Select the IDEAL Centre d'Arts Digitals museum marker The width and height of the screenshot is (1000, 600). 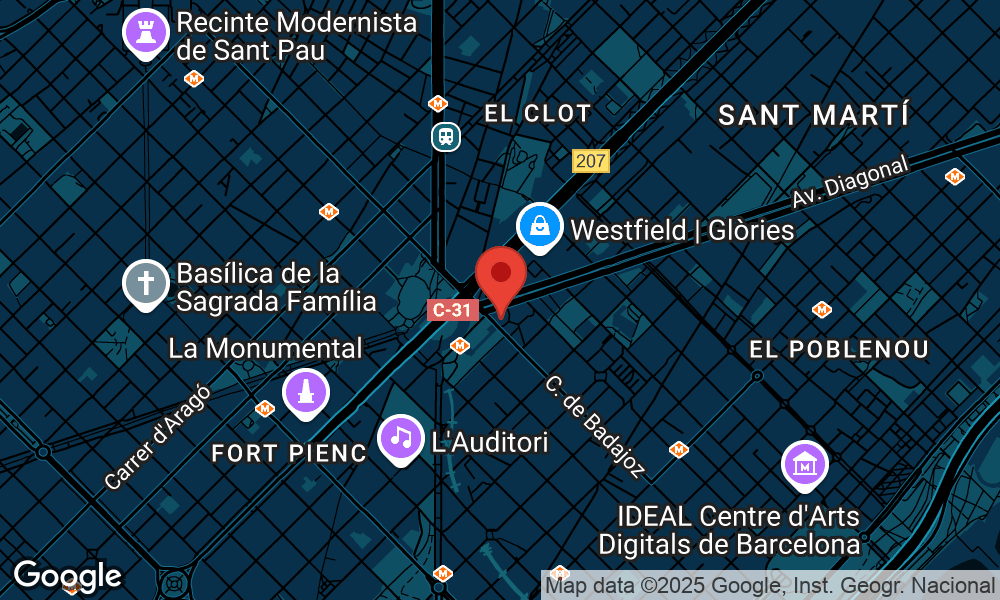(805, 464)
